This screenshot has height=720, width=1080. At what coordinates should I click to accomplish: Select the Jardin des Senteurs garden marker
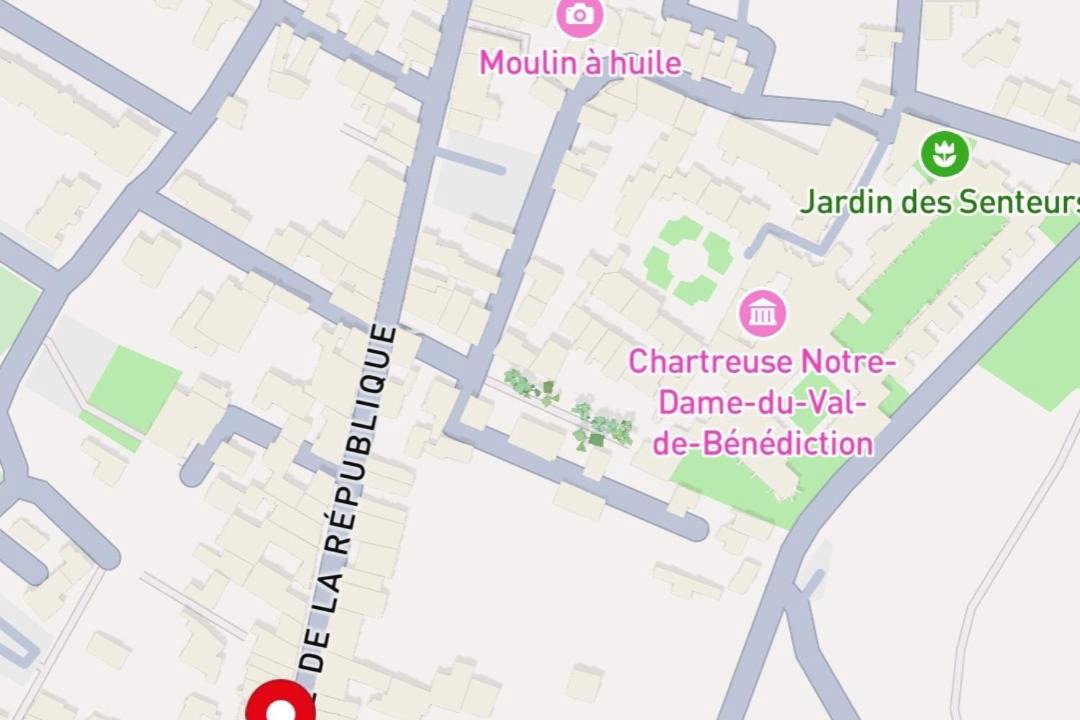coord(944,155)
